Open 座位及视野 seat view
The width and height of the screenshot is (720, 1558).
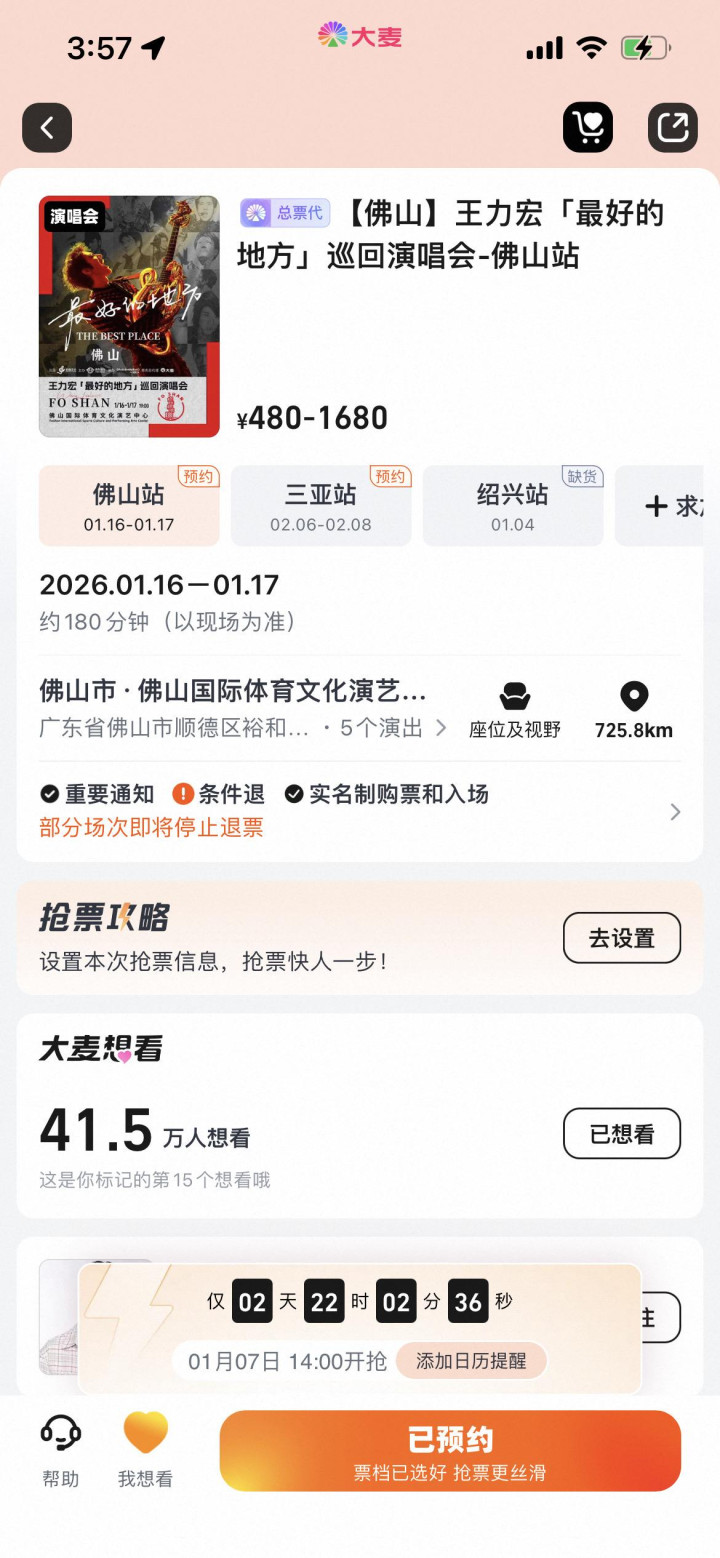515,710
